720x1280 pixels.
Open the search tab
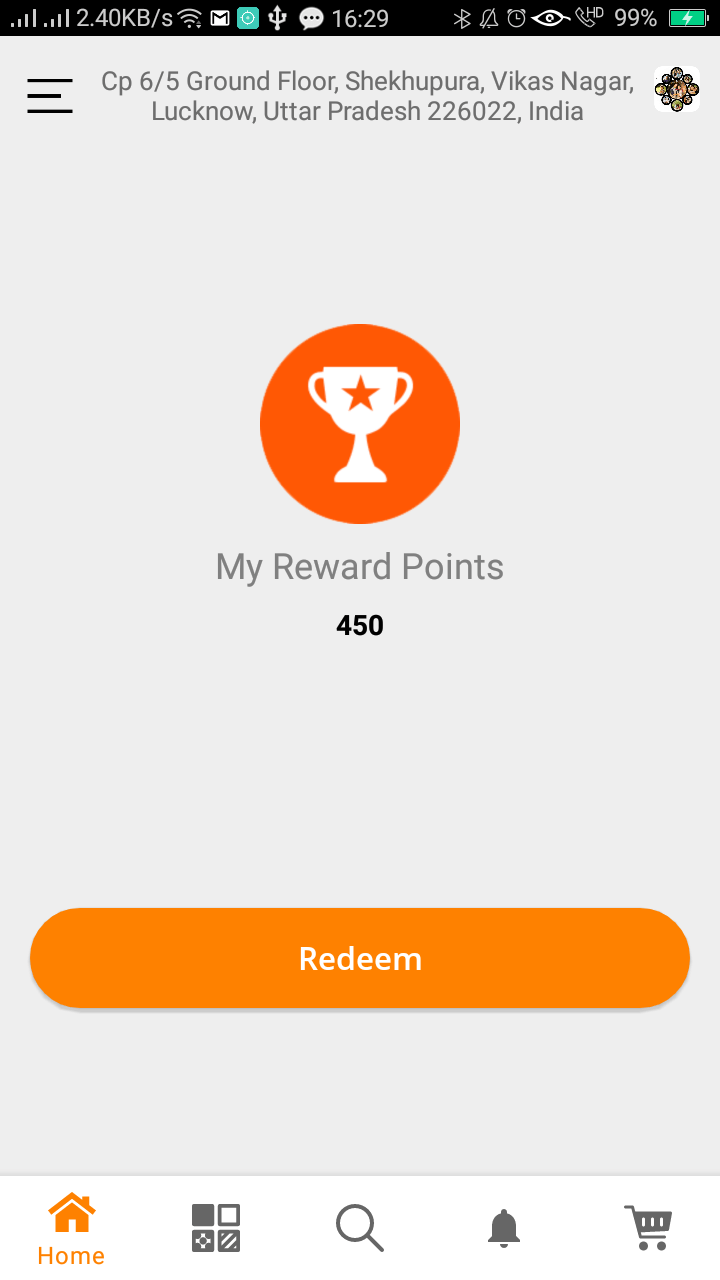tap(360, 1228)
